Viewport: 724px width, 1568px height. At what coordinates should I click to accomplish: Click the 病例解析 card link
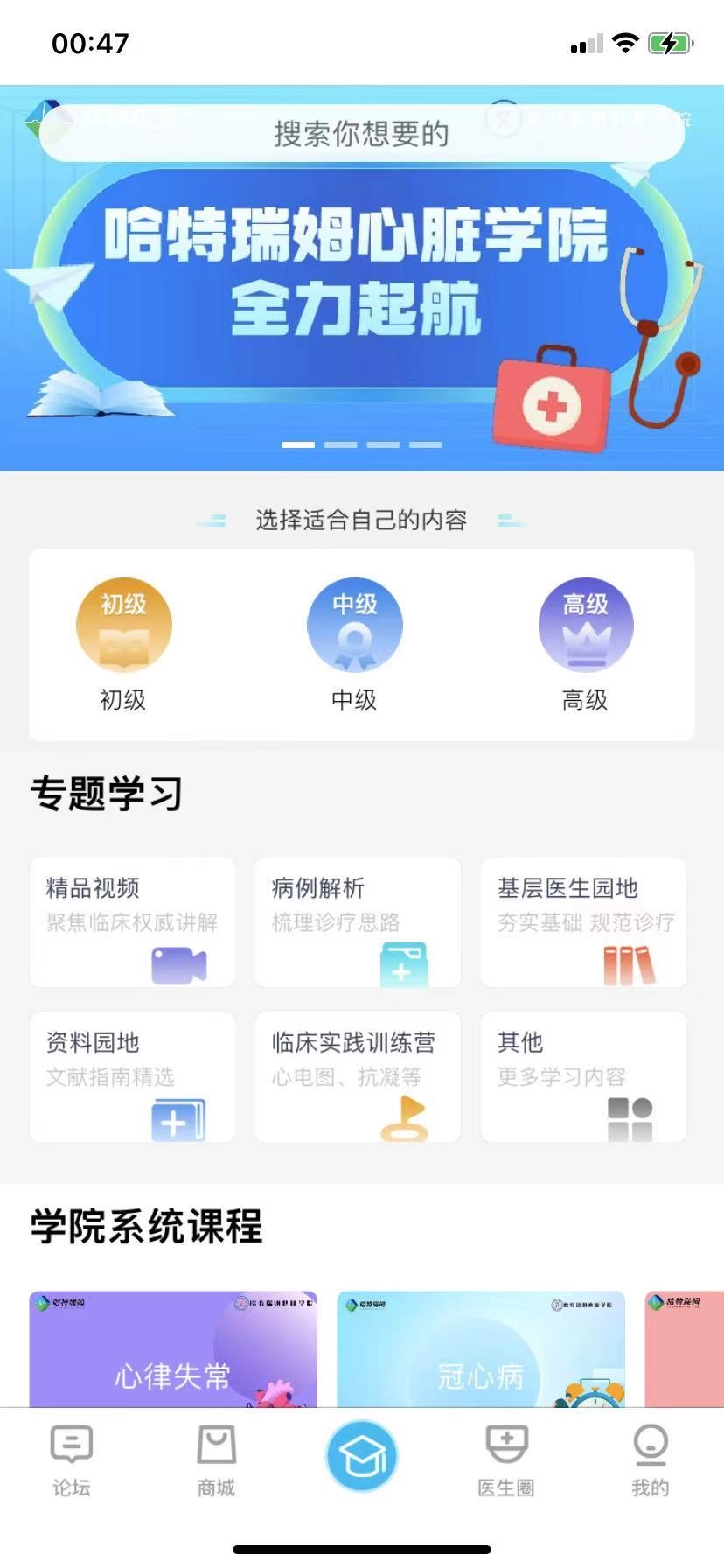[357, 921]
